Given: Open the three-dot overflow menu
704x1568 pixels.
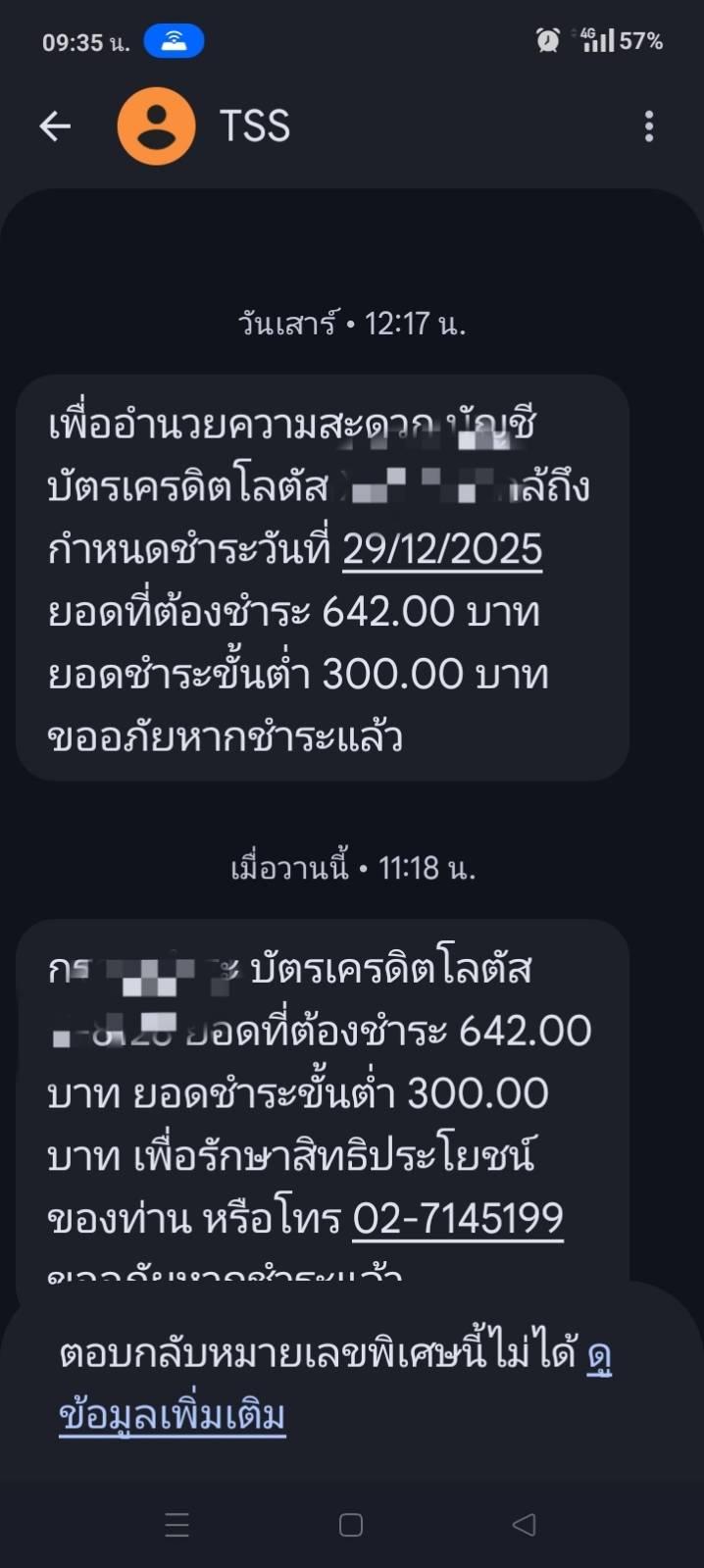Looking at the screenshot, I should pos(648,126).
